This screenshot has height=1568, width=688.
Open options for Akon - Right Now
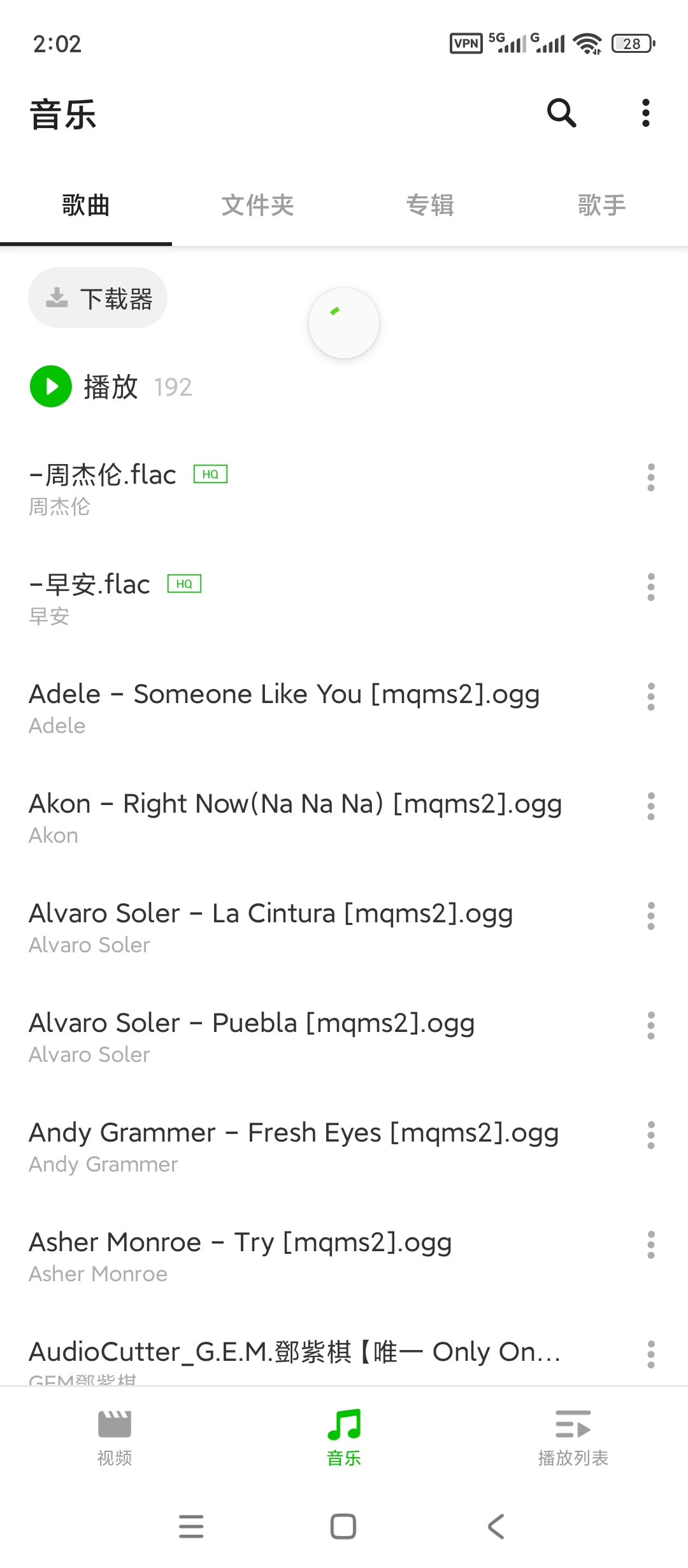pyautogui.click(x=650, y=806)
